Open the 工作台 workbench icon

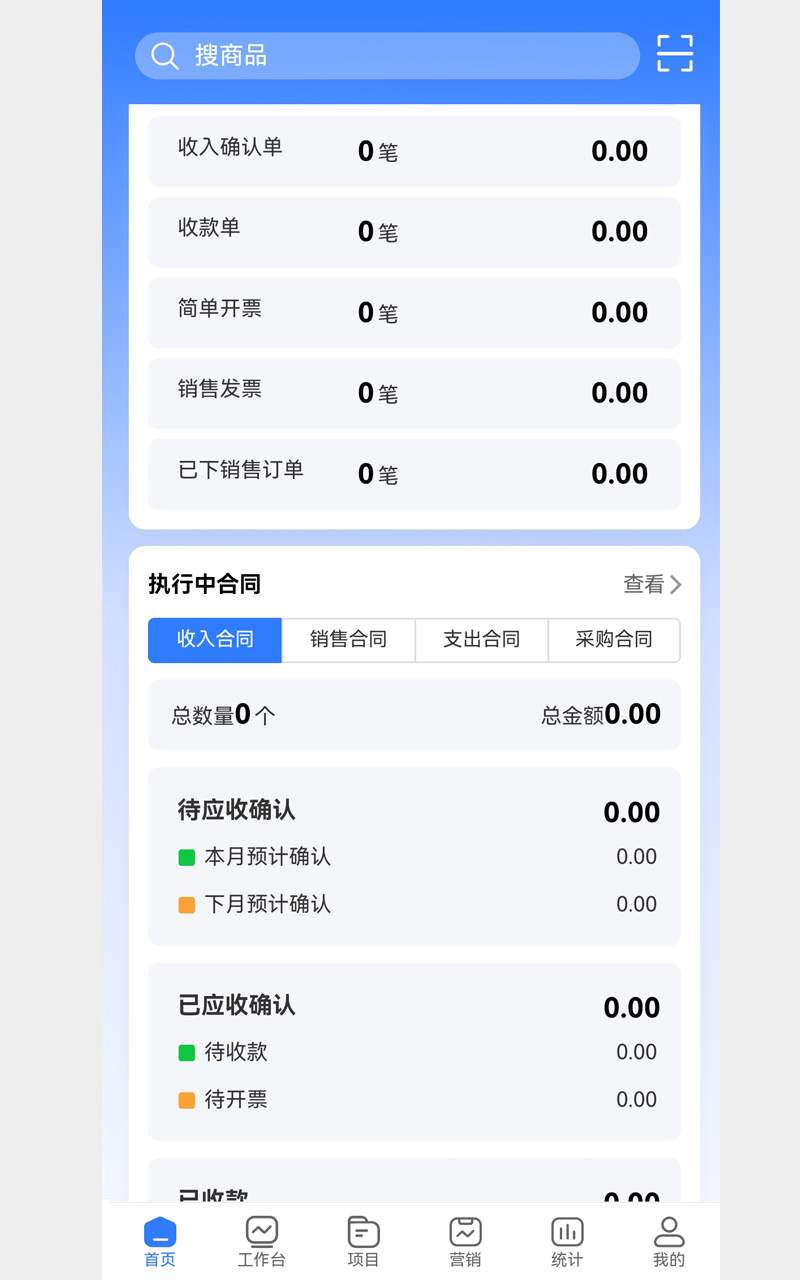[261, 1230]
